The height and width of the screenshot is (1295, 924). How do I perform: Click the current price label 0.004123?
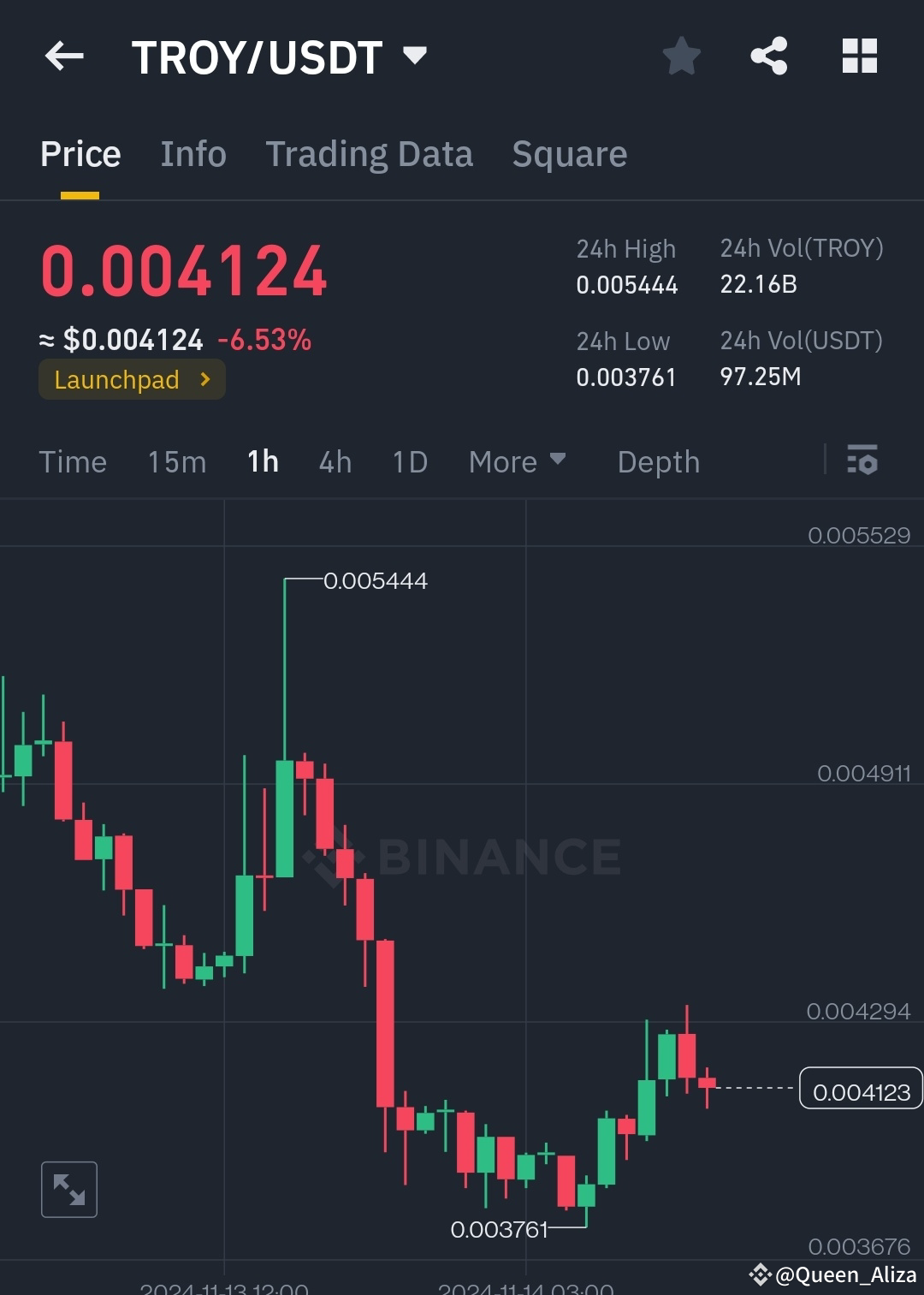coord(860,1090)
